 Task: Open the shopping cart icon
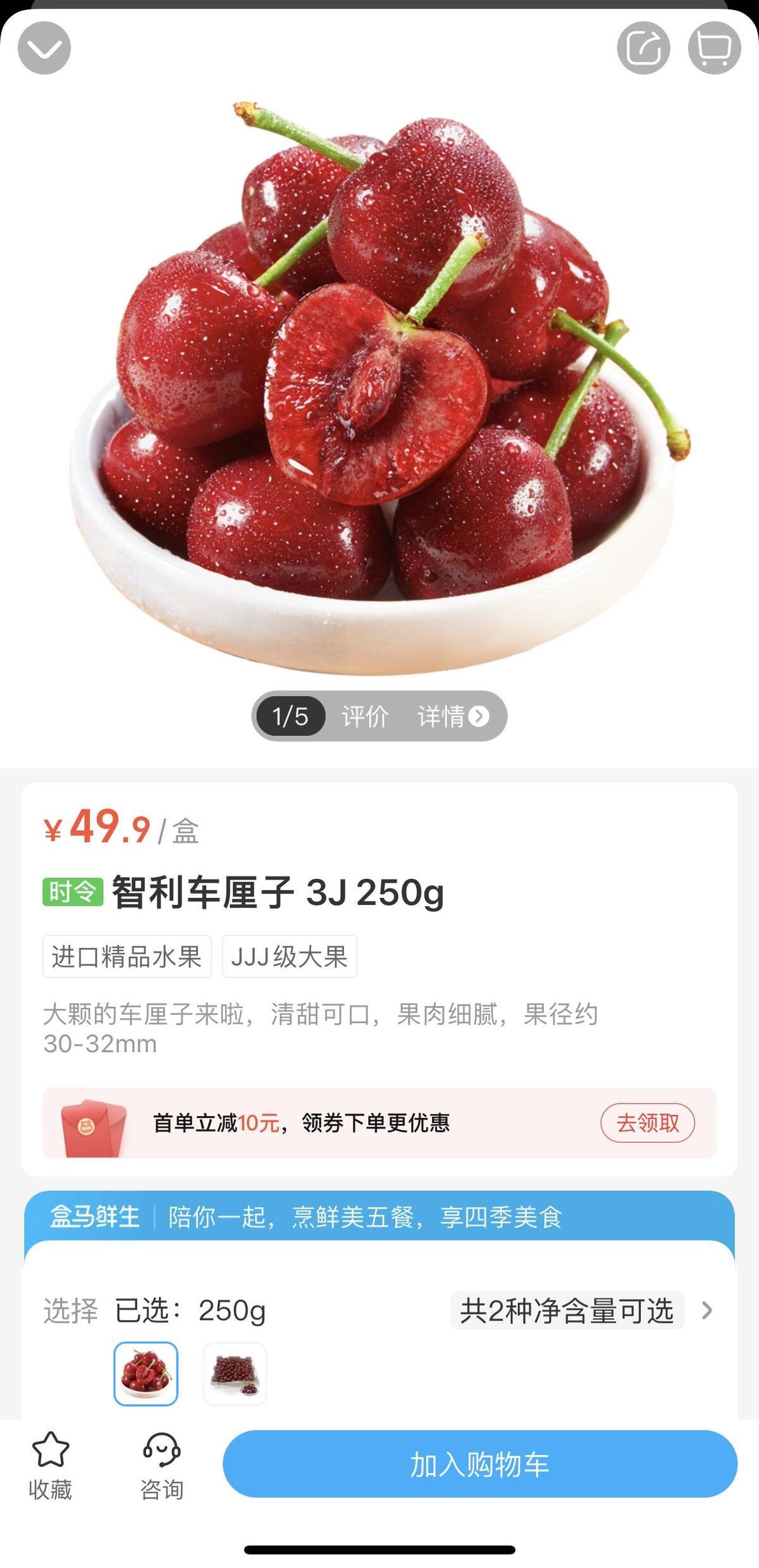(714, 48)
